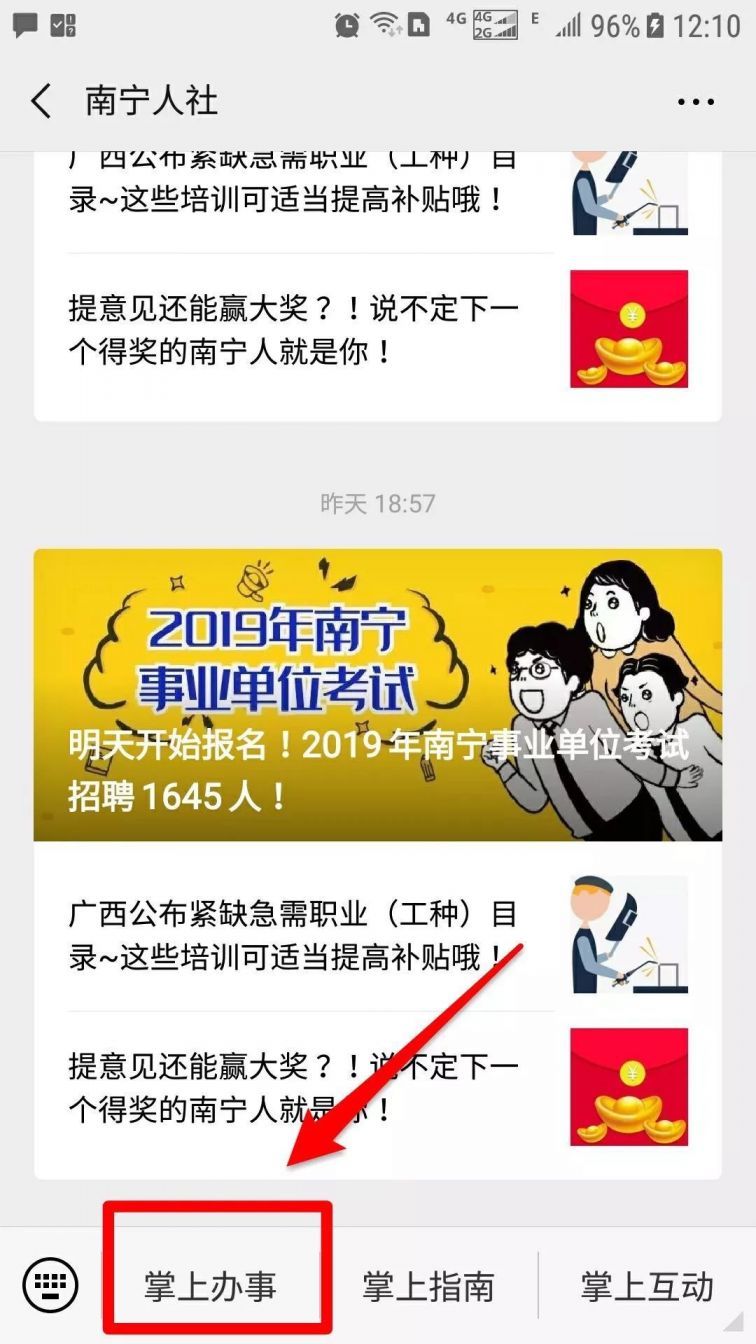Open the 掌上互动 menu

[647, 1287]
